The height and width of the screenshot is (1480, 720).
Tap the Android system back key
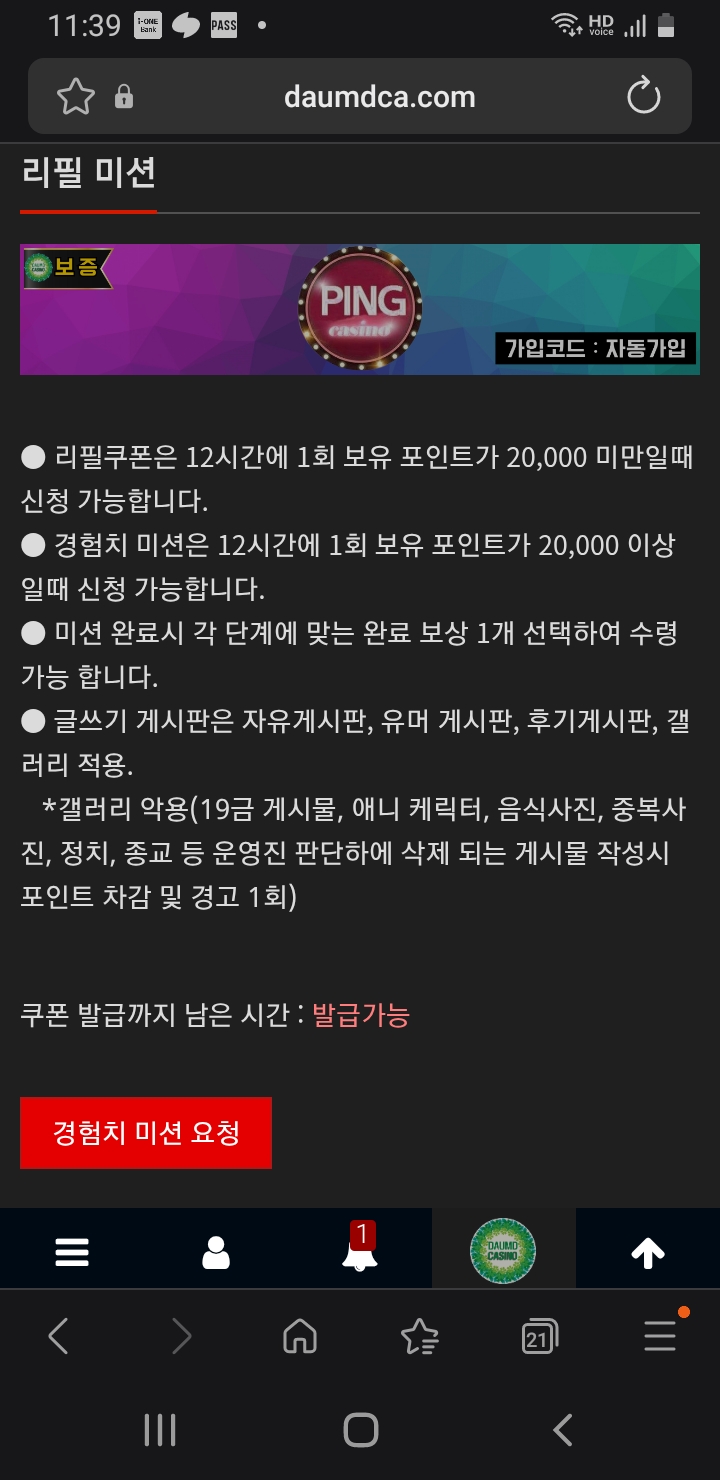pos(561,1430)
